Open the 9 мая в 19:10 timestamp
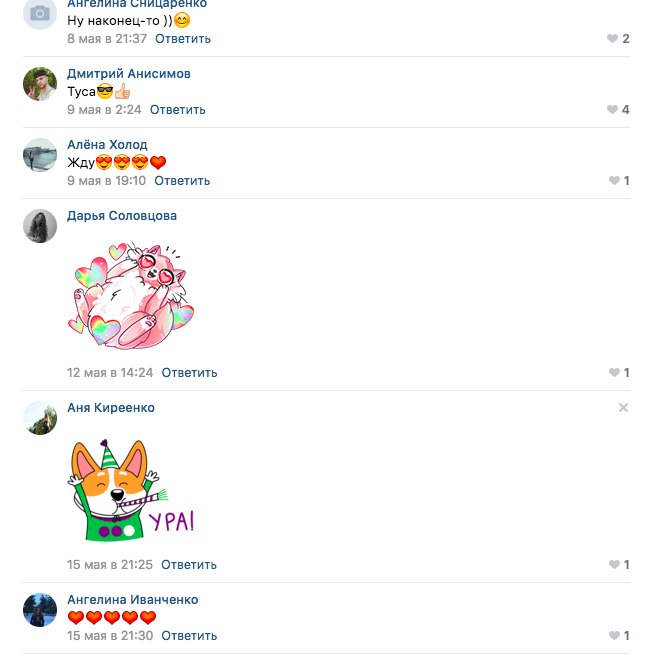This screenshot has width=650, height=659. 106,181
